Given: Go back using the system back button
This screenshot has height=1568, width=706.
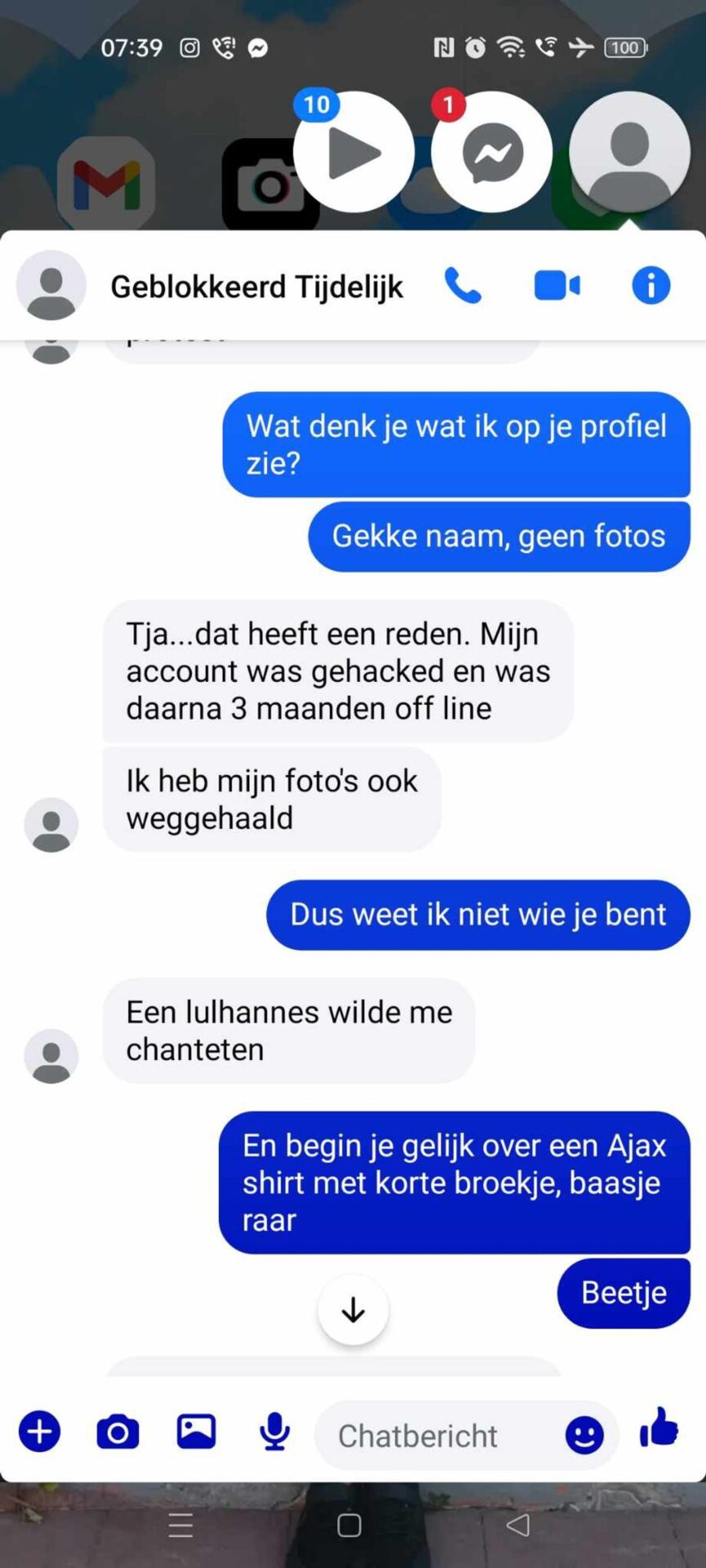Looking at the screenshot, I should pos(518,1525).
